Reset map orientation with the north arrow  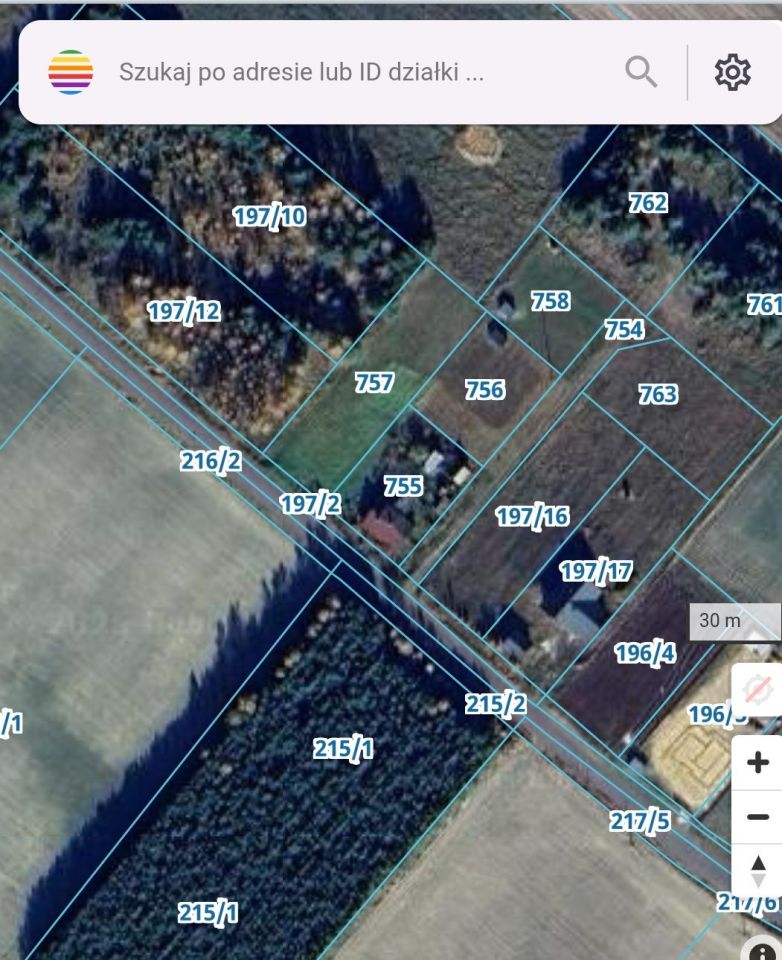(x=757, y=870)
